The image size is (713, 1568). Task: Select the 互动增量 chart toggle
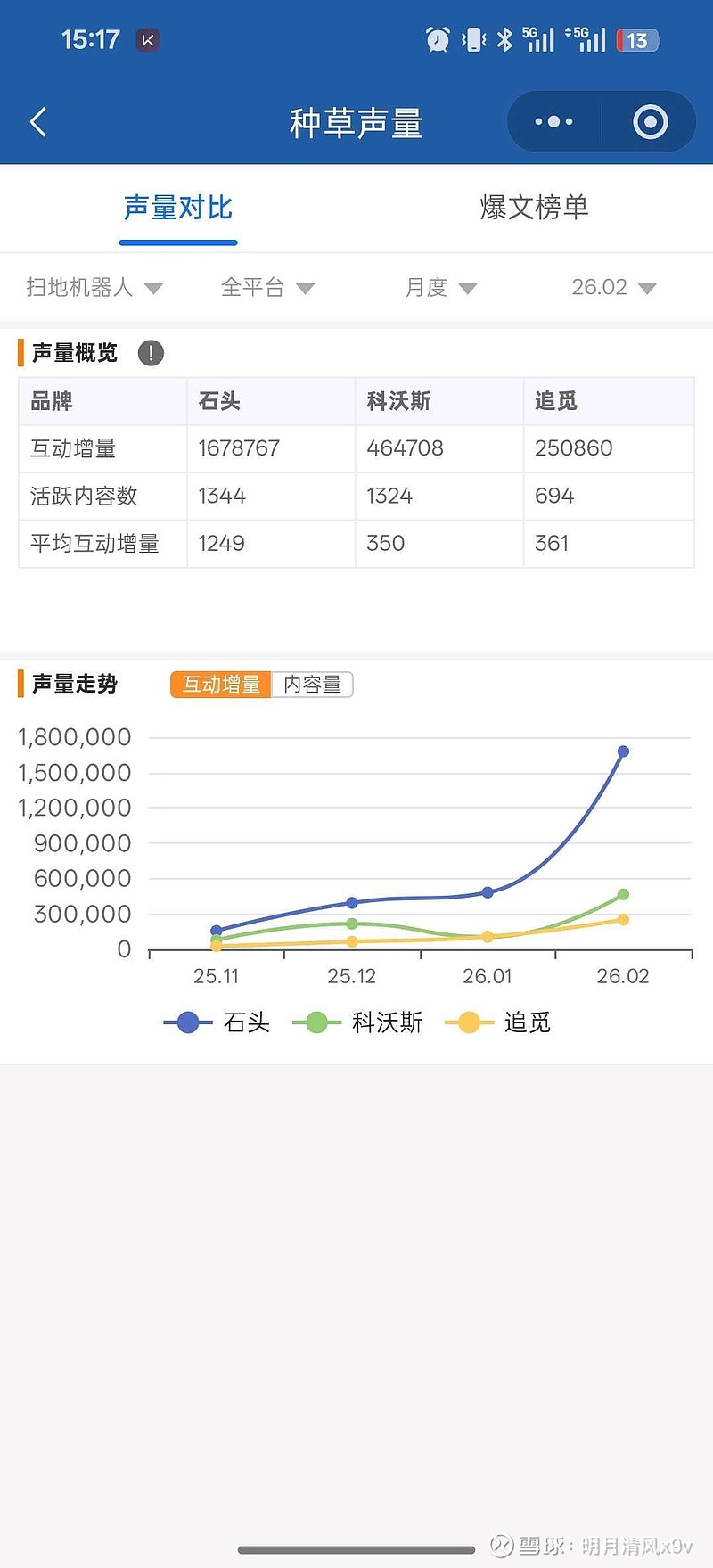click(x=220, y=685)
